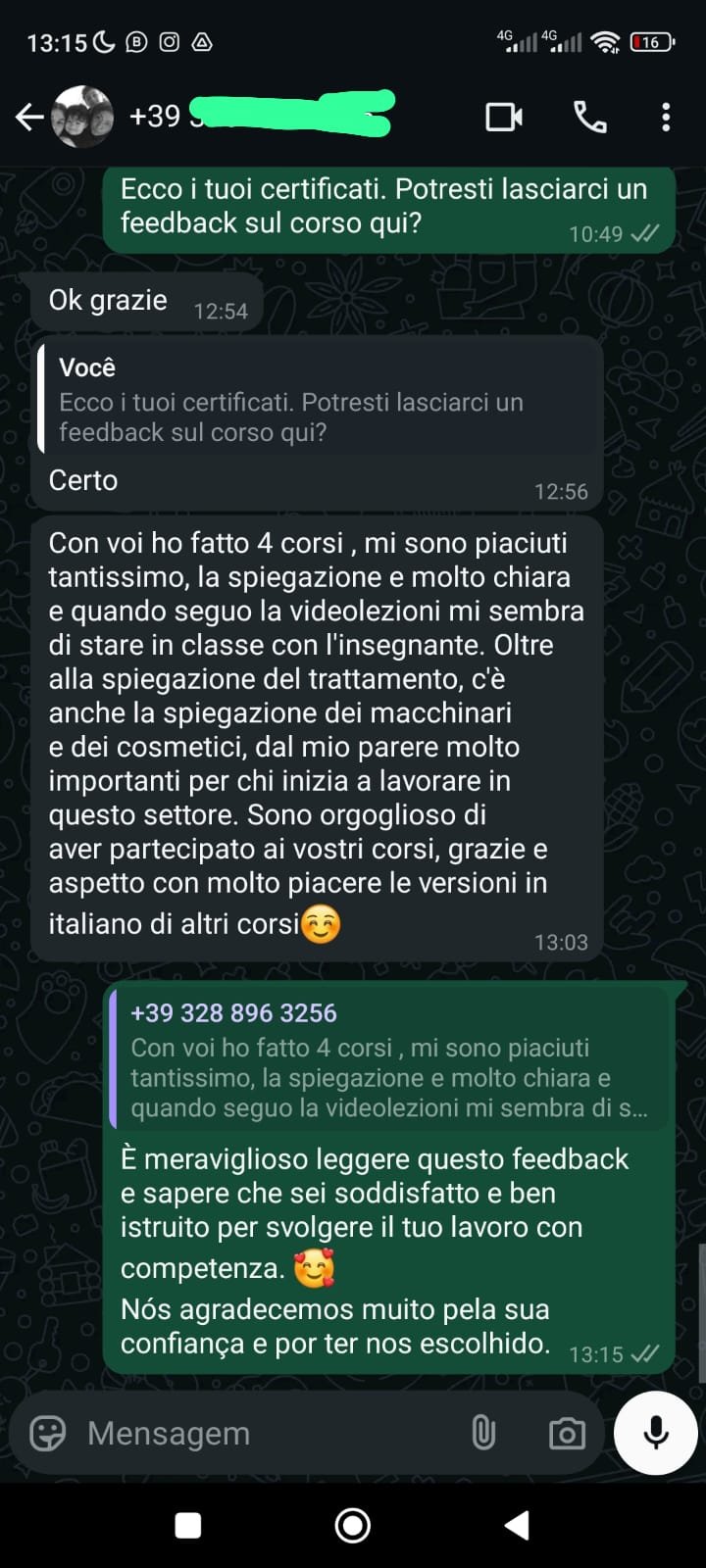Tap the system home button
Image resolution: width=706 pixels, height=1568 pixels.
[353, 1525]
